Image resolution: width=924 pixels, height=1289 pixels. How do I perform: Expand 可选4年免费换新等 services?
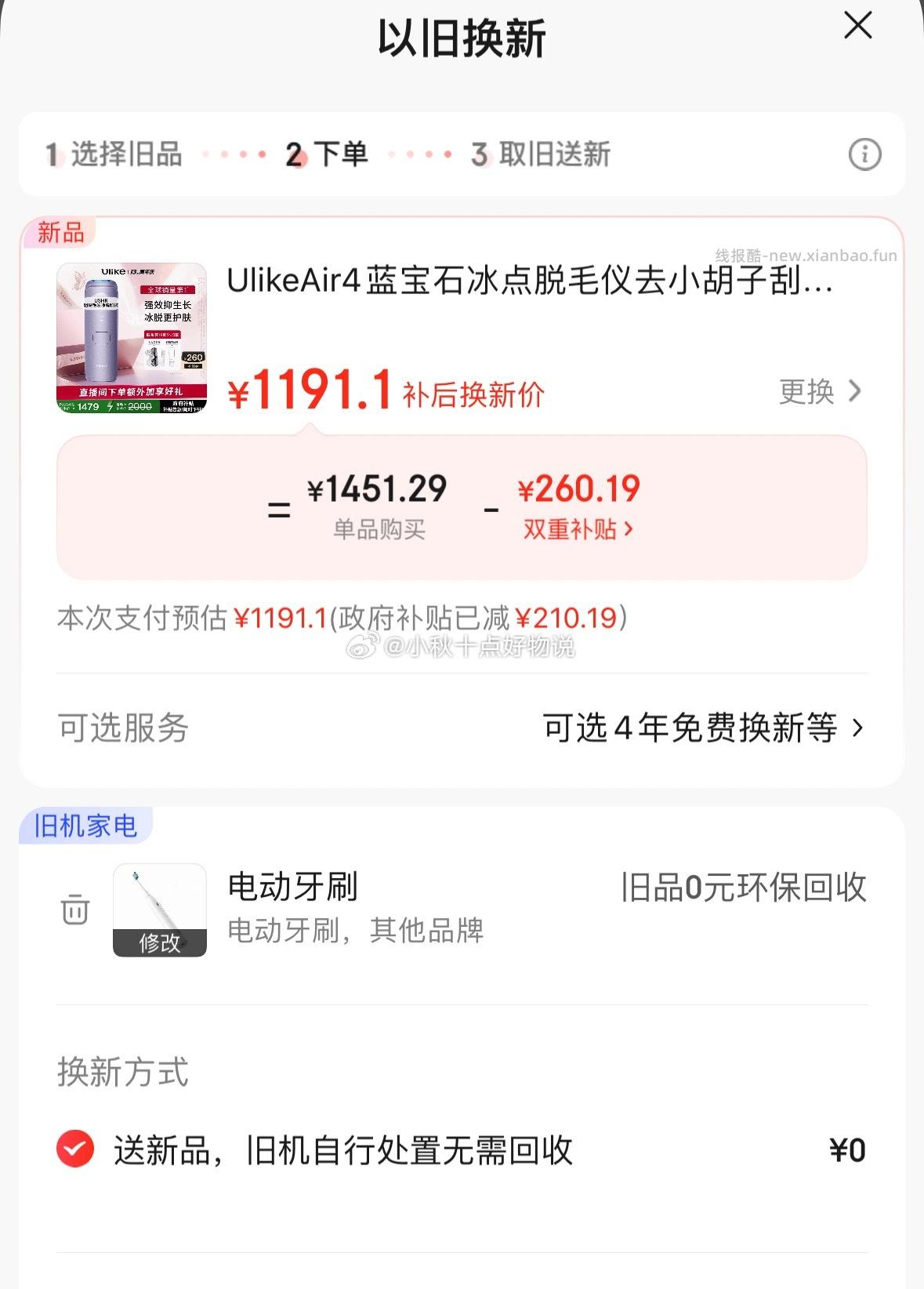(700, 728)
